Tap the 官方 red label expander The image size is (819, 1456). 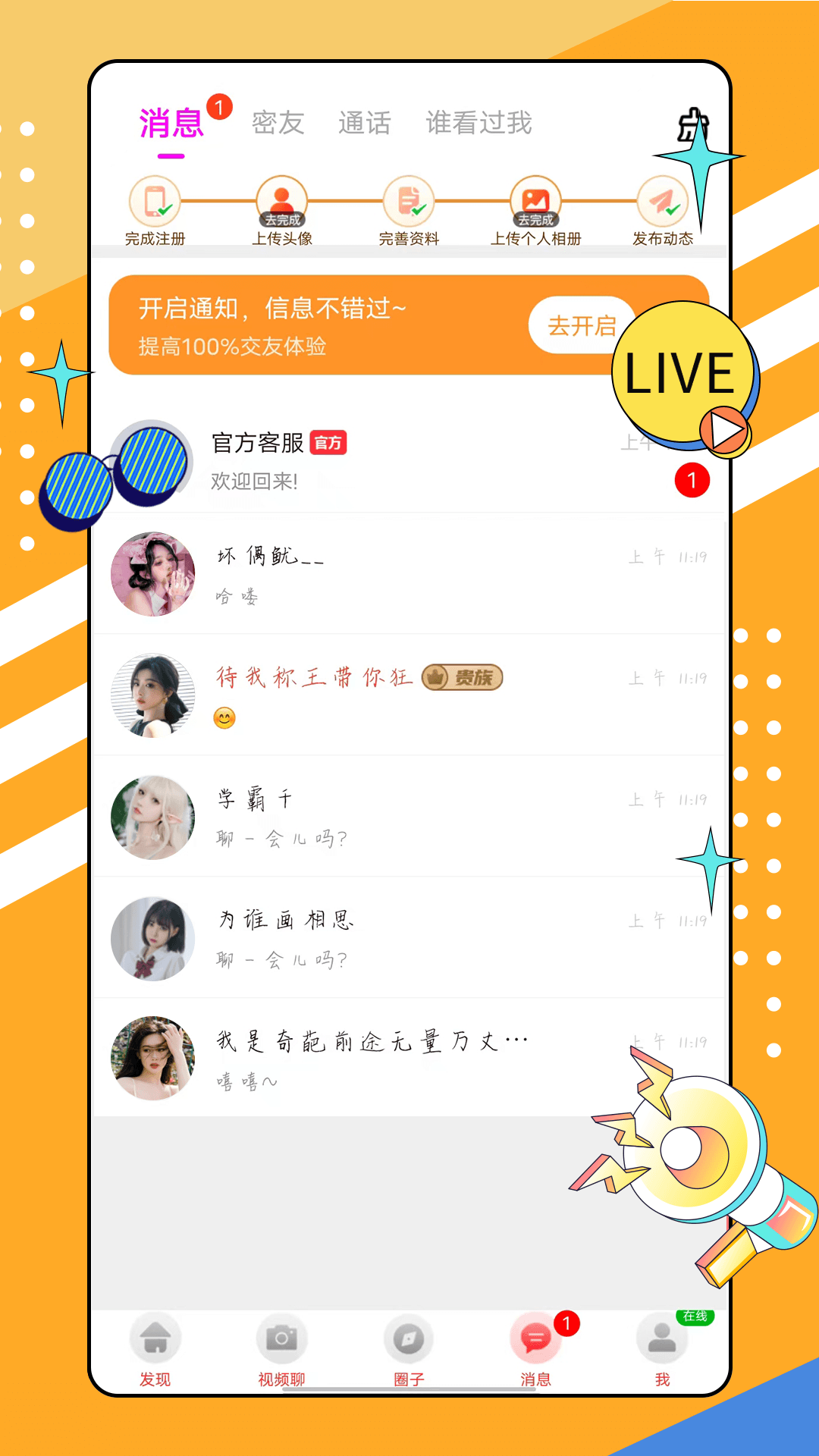pos(331,443)
